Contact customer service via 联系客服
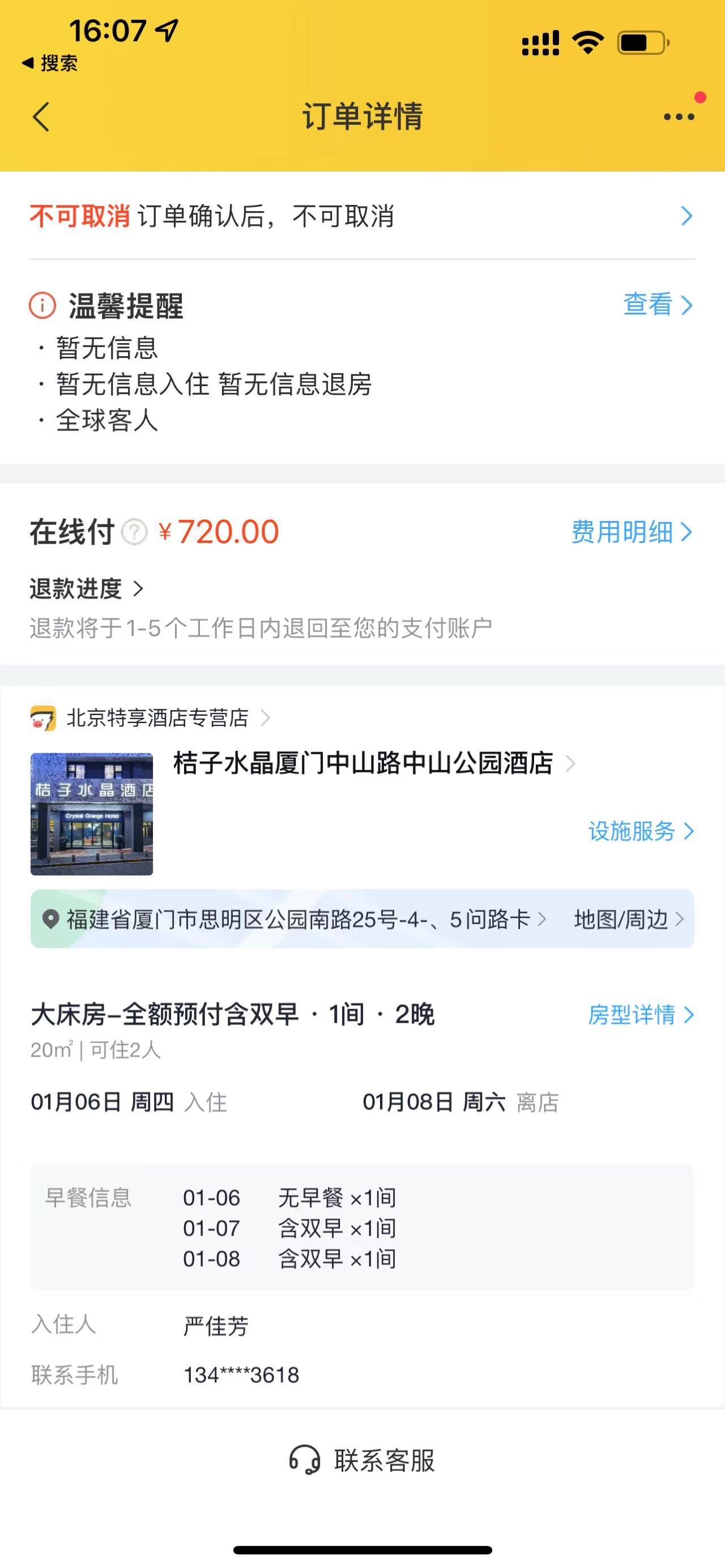Screen dimensions: 725x1568 [x=363, y=1460]
